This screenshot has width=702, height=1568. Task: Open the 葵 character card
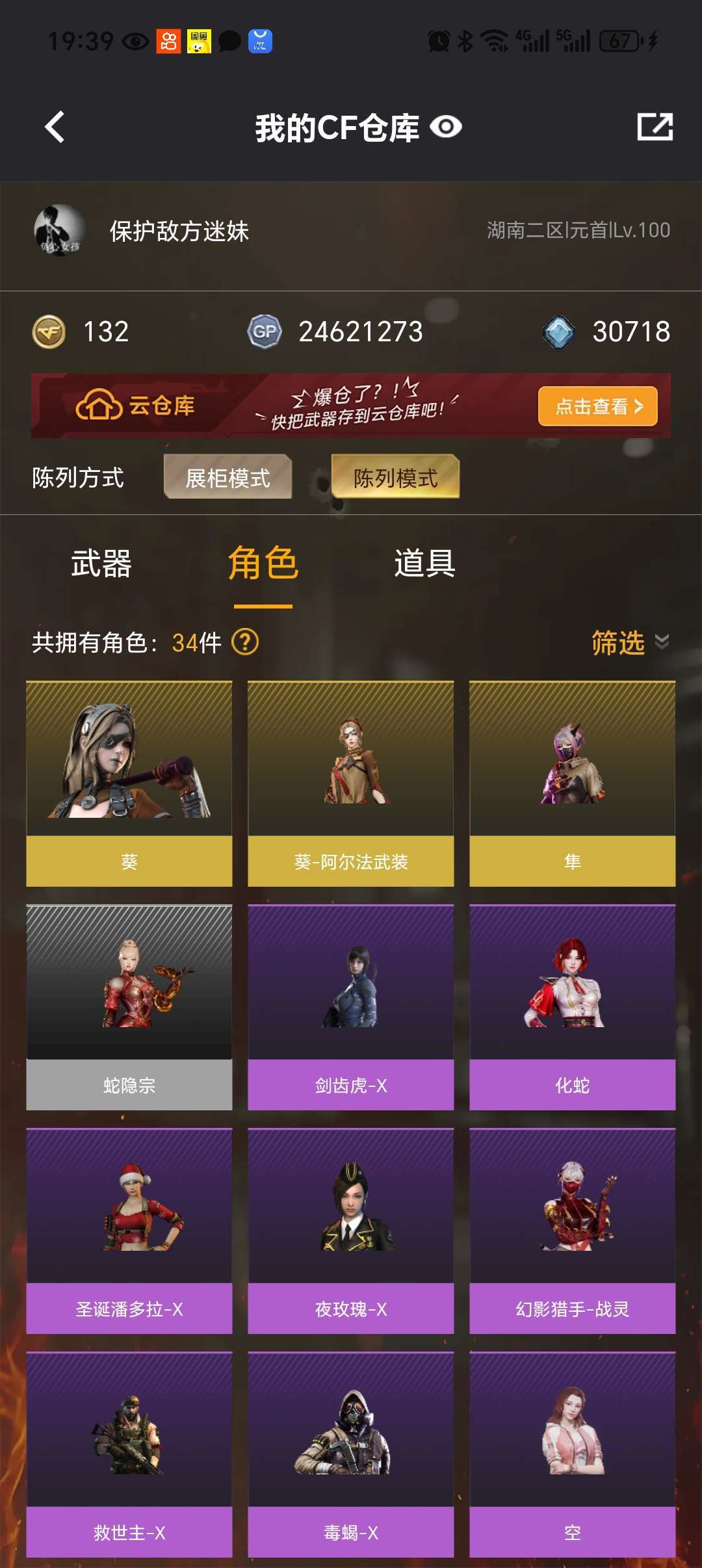pos(129,783)
